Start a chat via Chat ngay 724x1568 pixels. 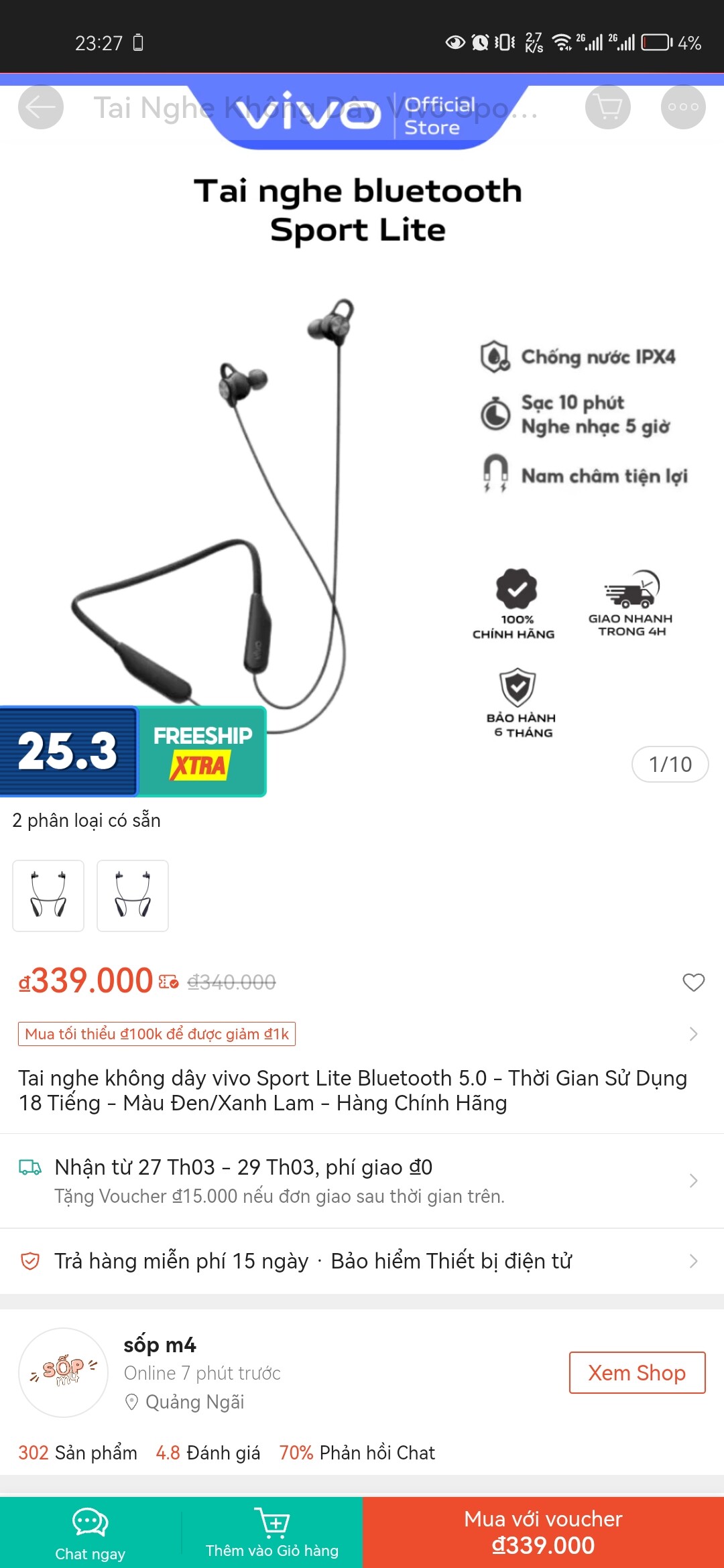click(x=90, y=1532)
